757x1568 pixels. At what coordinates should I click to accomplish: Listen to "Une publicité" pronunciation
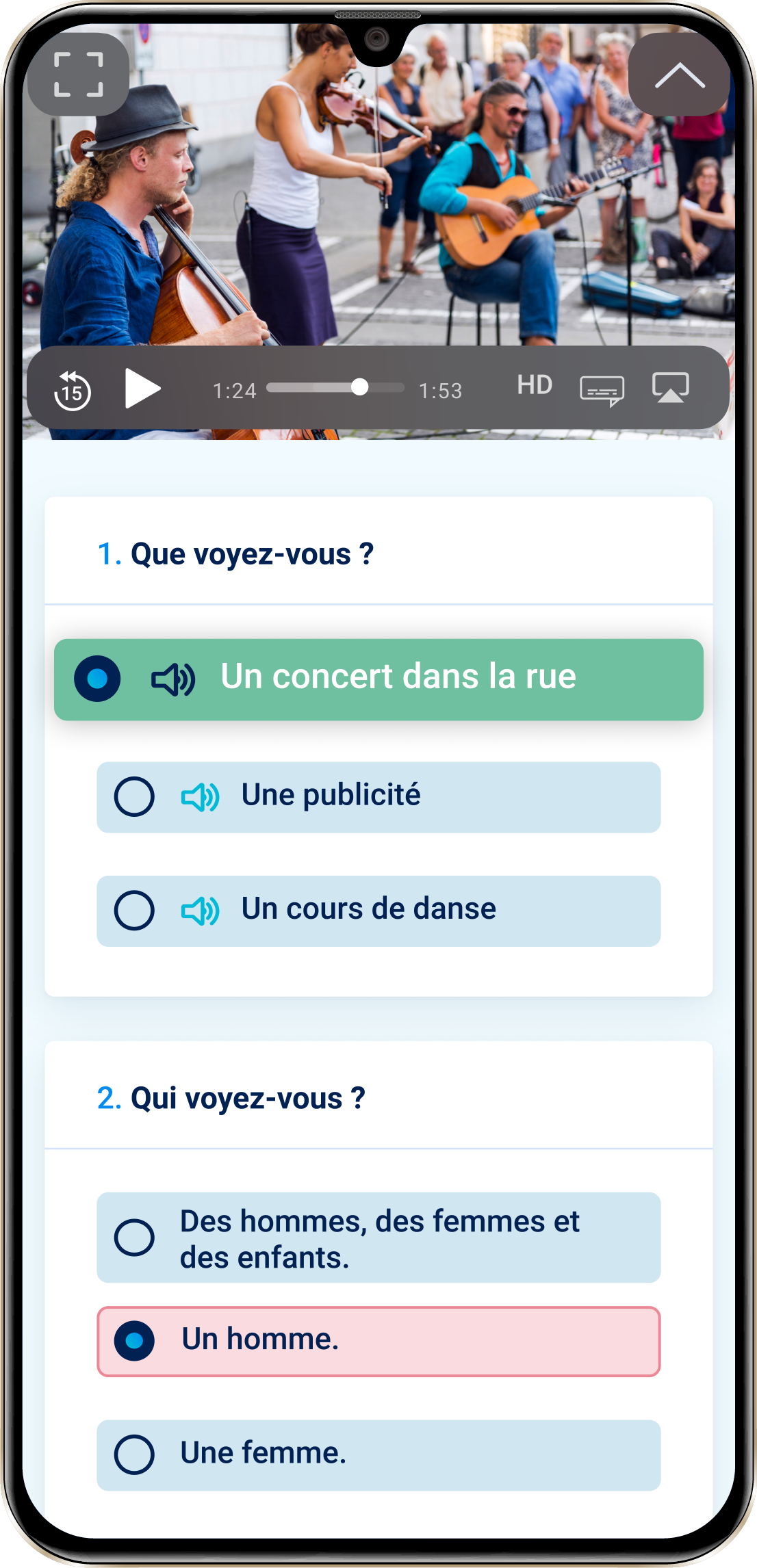tap(200, 797)
